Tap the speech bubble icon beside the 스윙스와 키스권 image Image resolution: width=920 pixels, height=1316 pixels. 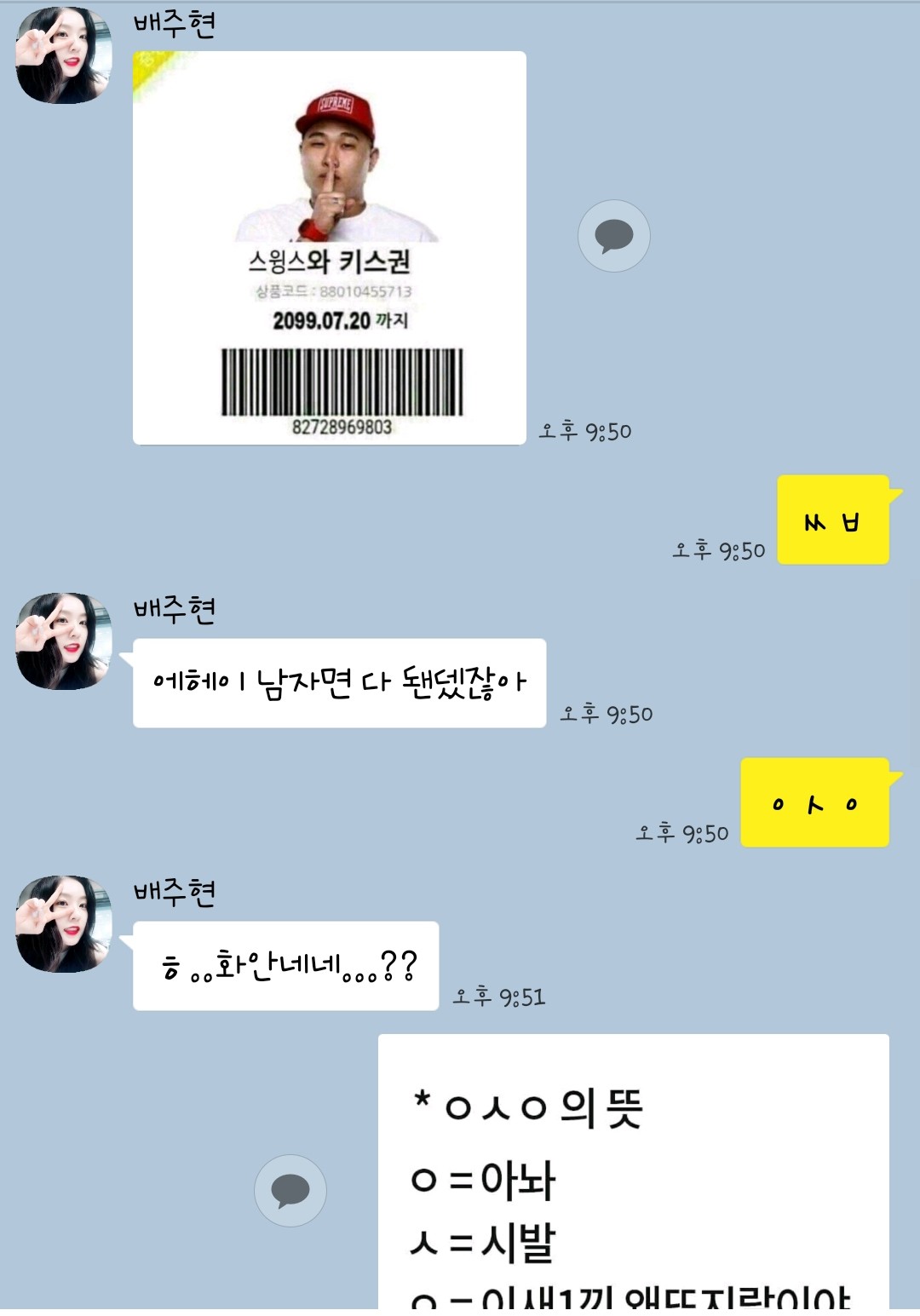pyautogui.click(x=613, y=236)
